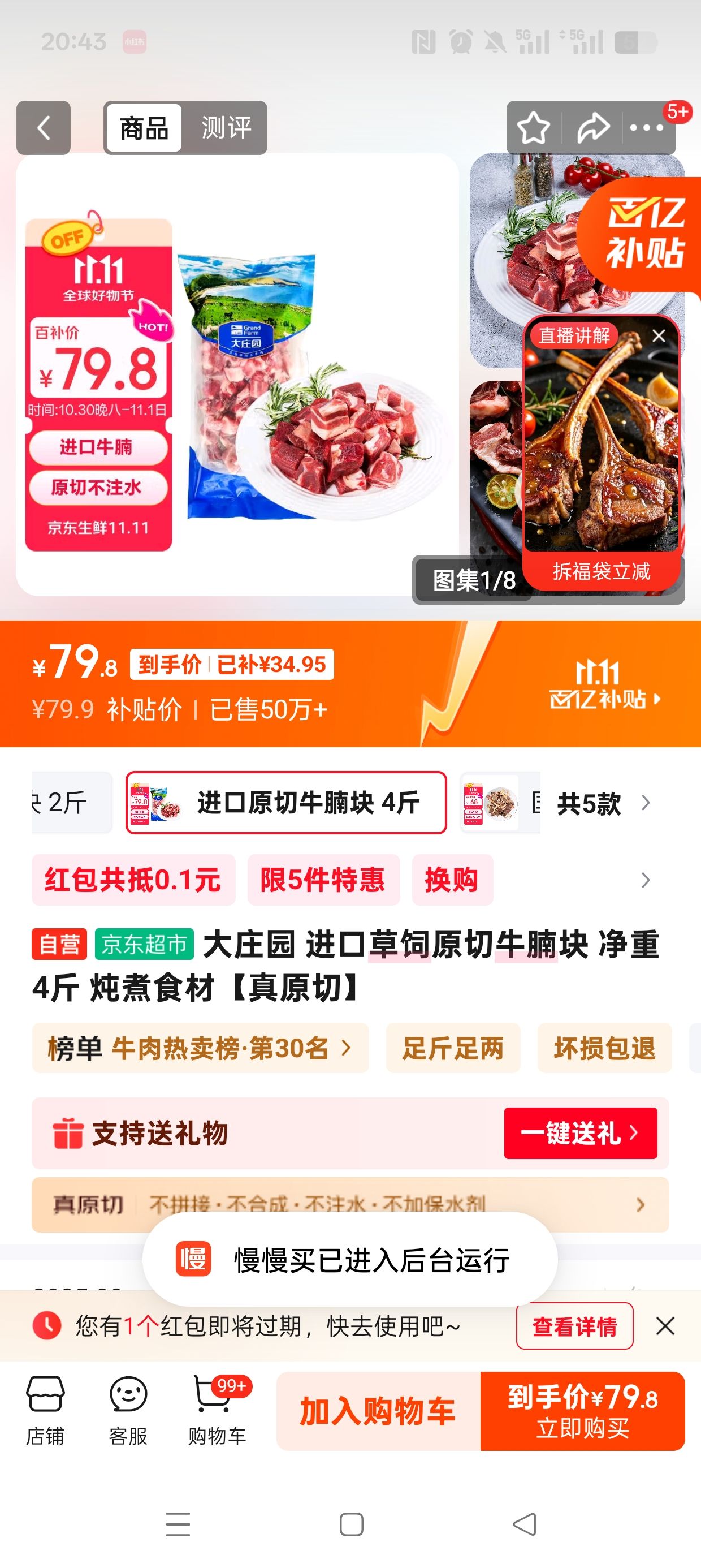The image size is (701, 1568).
Task: Close the 直播讲解 floating window
Action: 659,336
